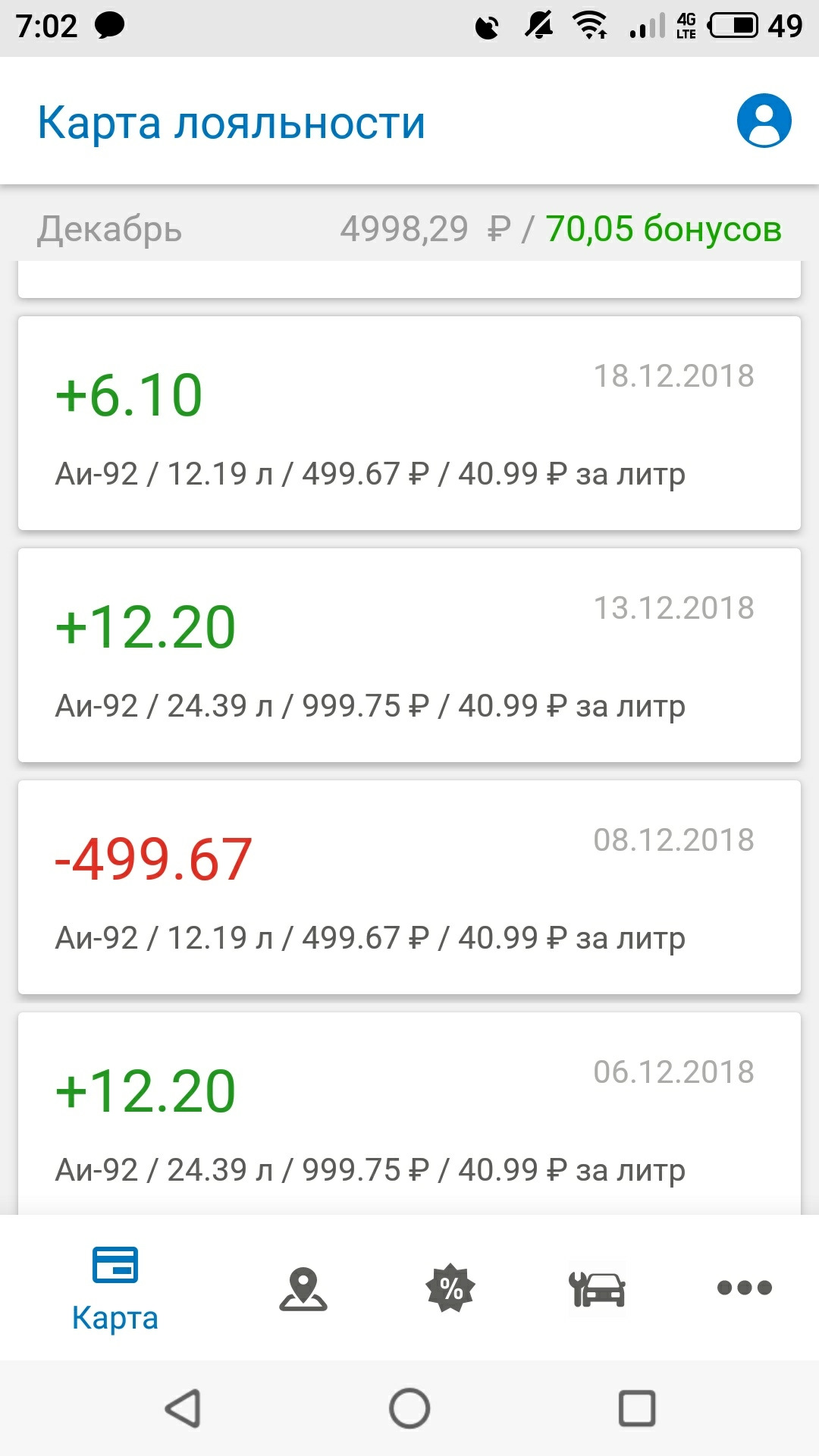Open the -499.67 transaction from 08.12.2018
819x1456 pixels.
pos(409,887)
